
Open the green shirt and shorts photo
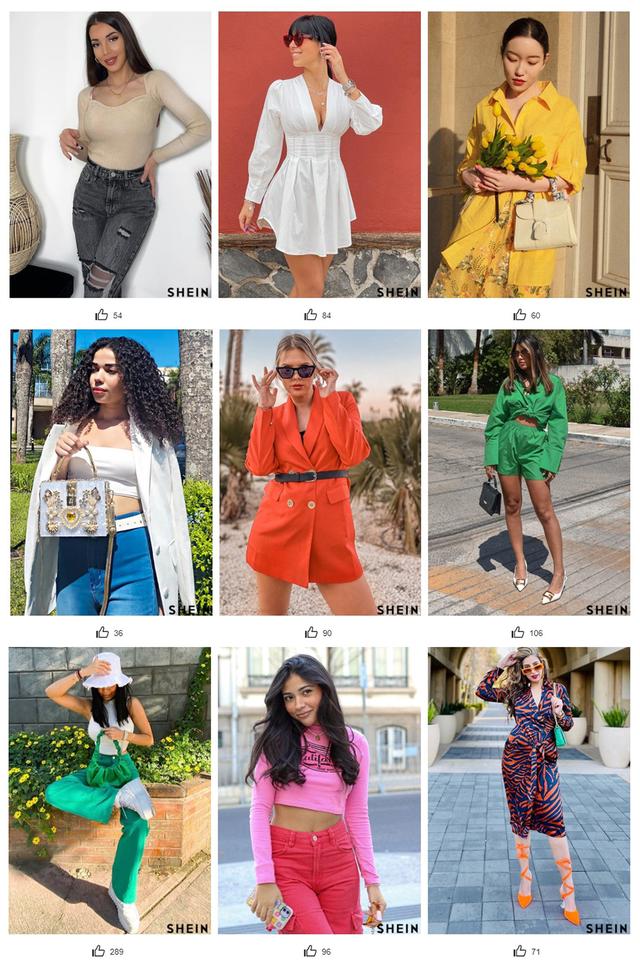(x=528, y=472)
